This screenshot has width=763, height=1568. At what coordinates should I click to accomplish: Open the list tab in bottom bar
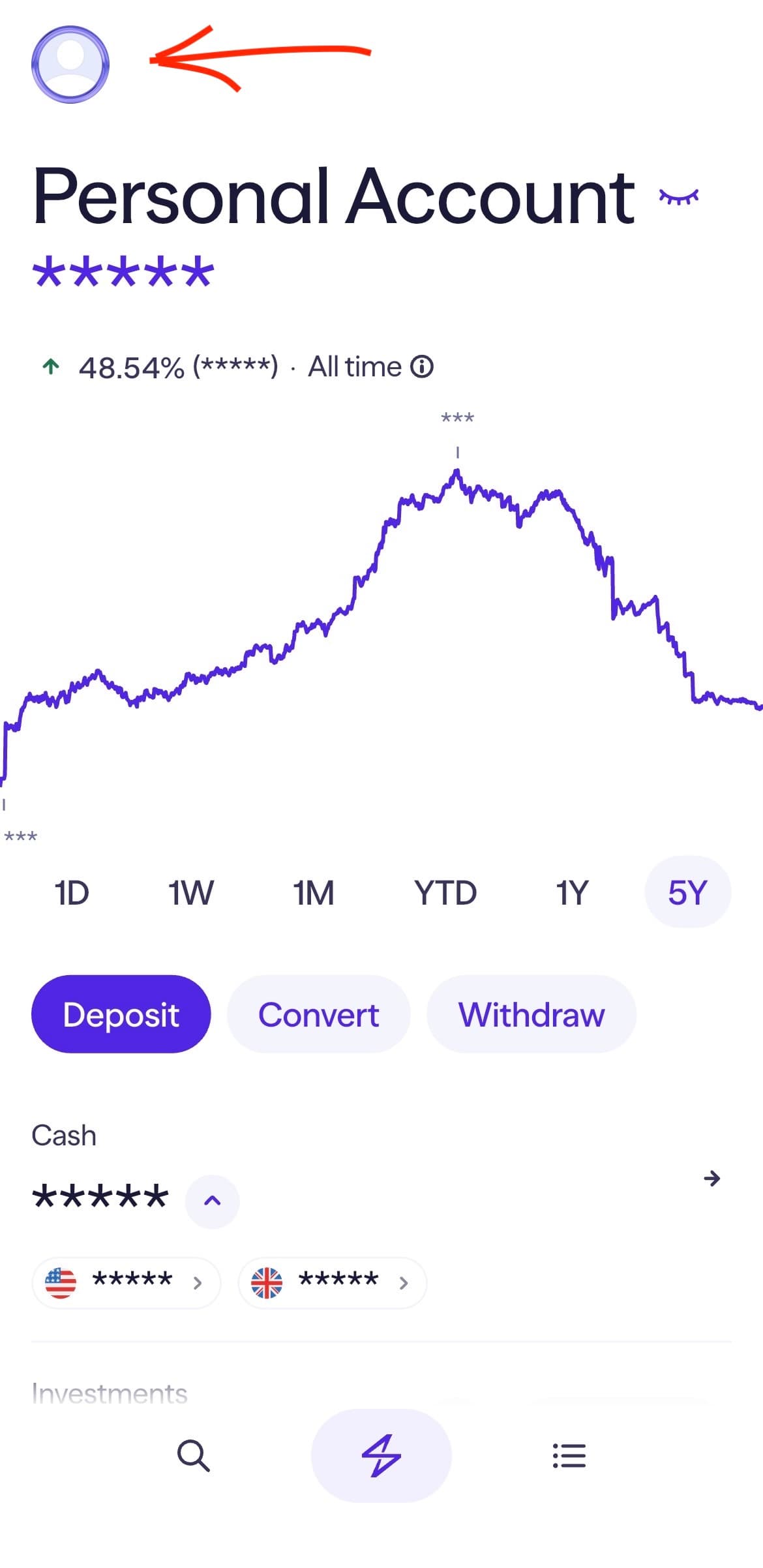pos(569,1455)
